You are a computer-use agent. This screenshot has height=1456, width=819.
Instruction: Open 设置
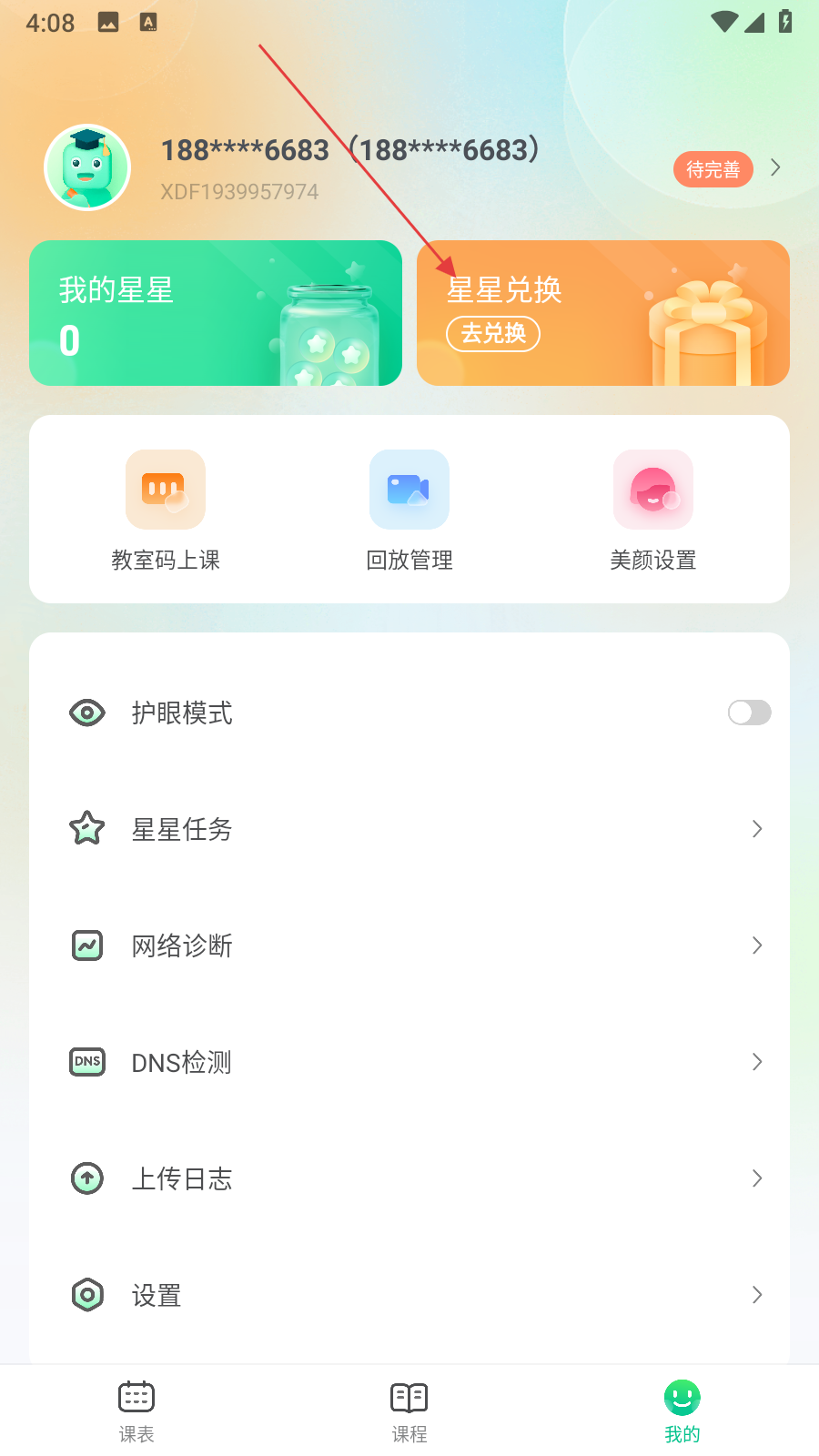click(409, 1295)
